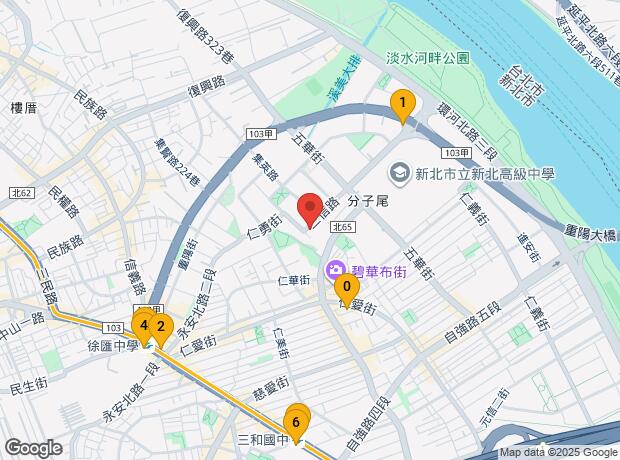
Task: Tap the marker labeled 0
Action: [x=346, y=286]
